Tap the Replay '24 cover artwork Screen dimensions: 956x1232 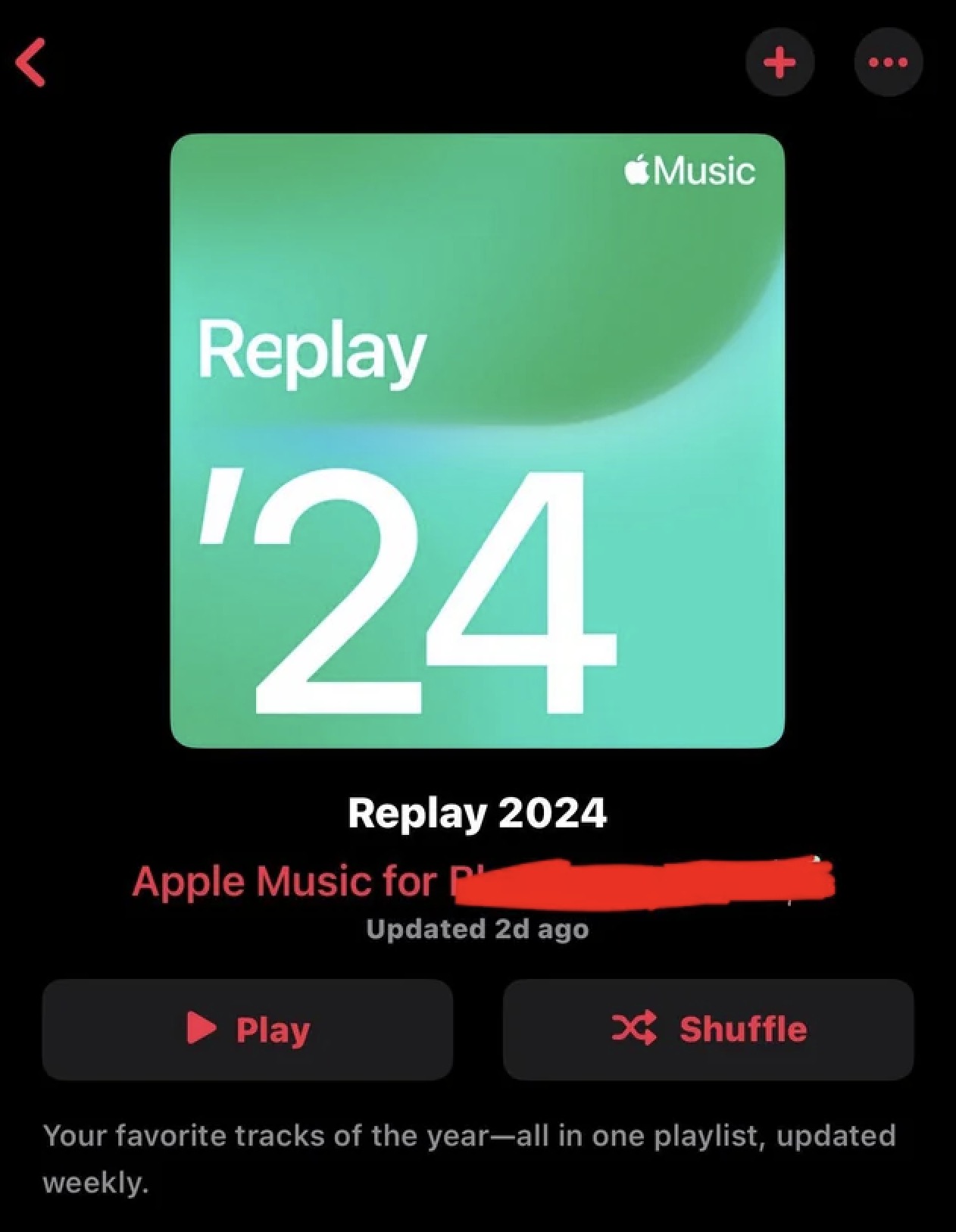[x=477, y=439]
